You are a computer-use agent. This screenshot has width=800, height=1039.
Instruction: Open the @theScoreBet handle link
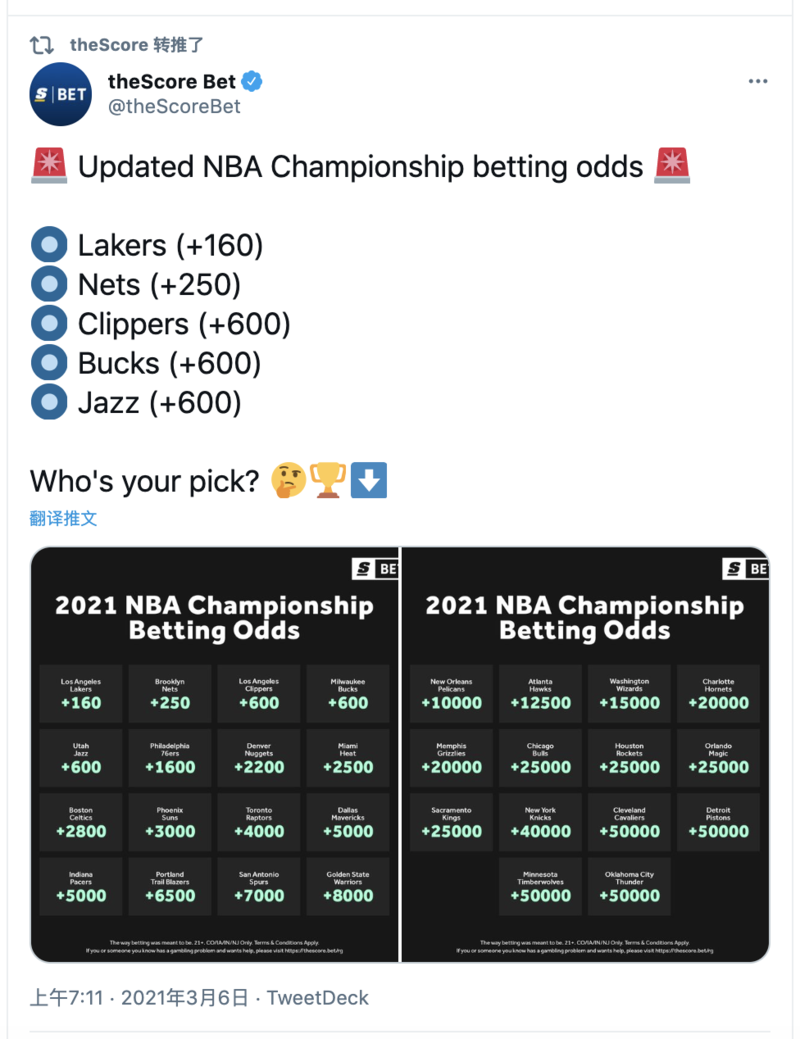pyautogui.click(x=174, y=106)
